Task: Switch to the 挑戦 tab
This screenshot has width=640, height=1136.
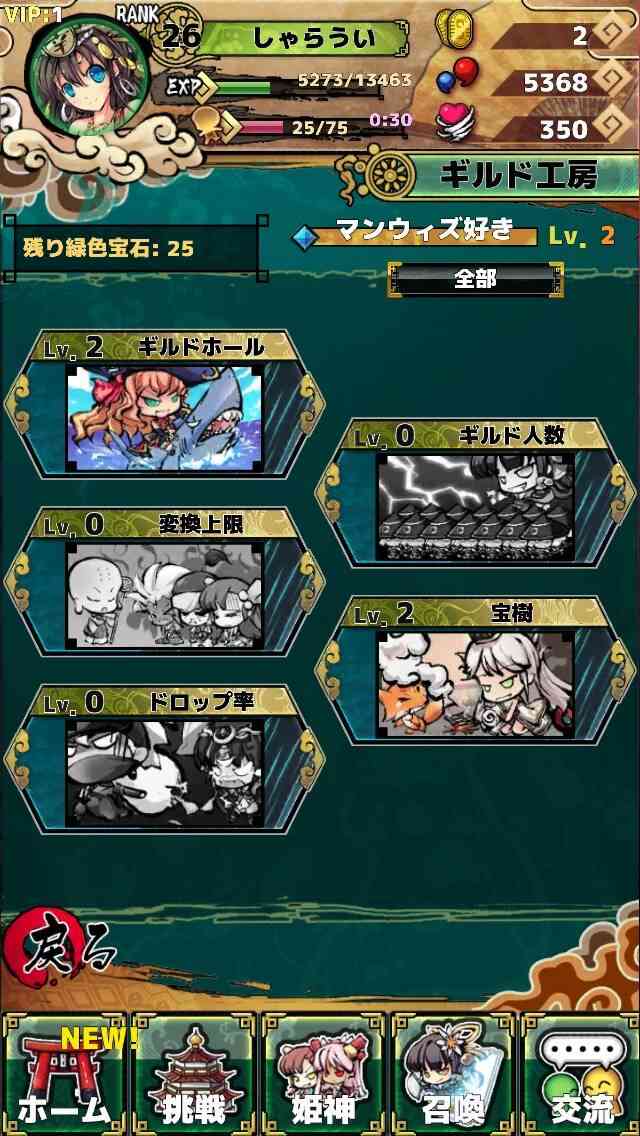Action: pyautogui.click(x=194, y=1074)
